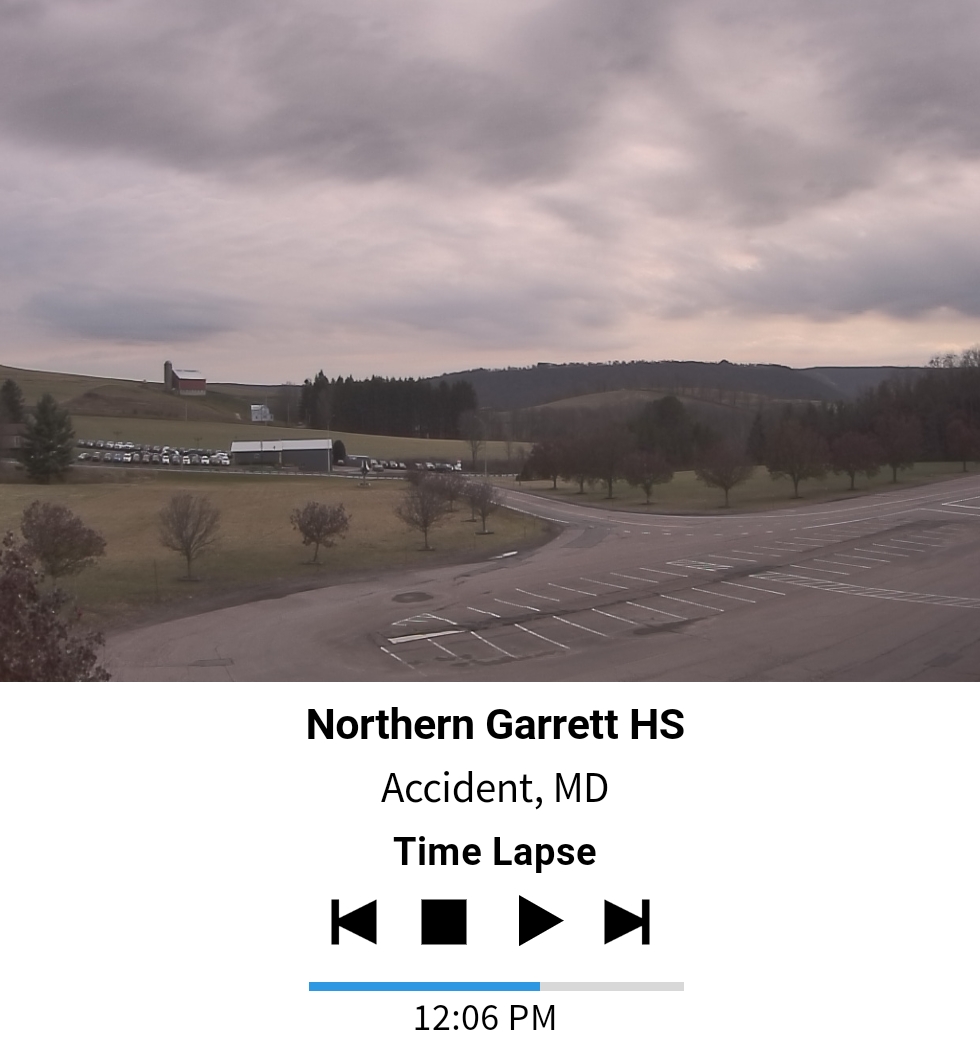Viewport: 980px width, 1051px height.
Task: Play the time lapse
Action: tap(539, 921)
